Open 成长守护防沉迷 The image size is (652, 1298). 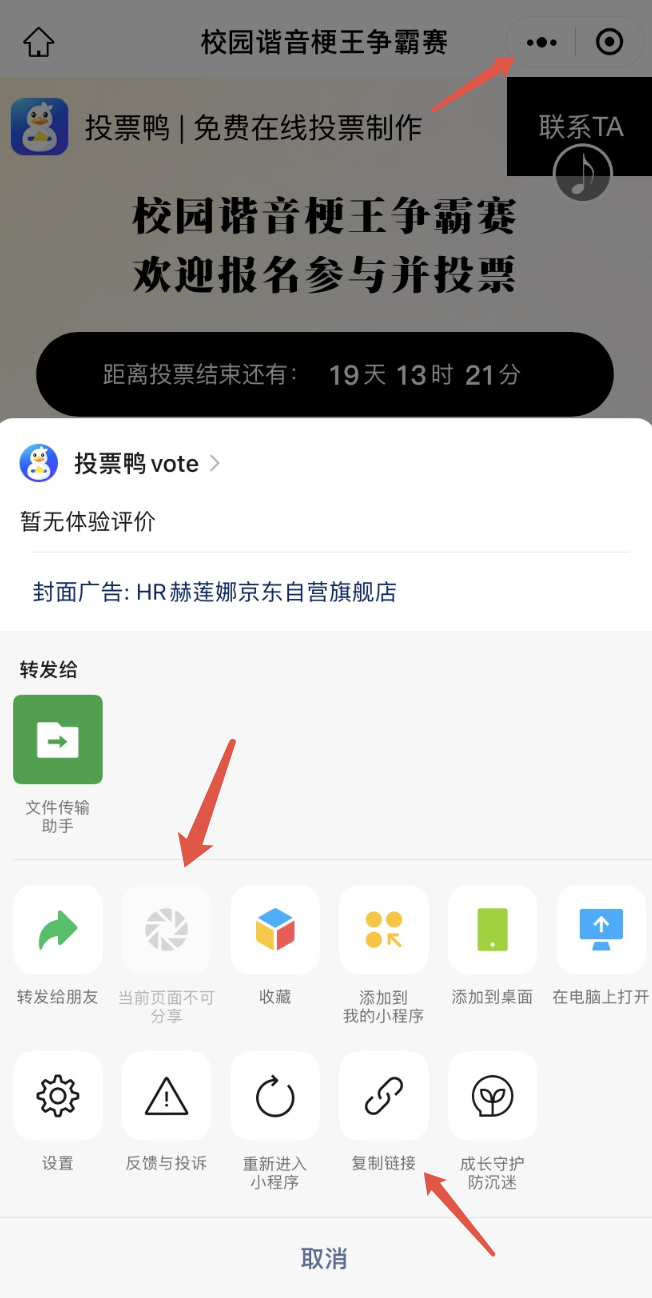coord(492,1096)
